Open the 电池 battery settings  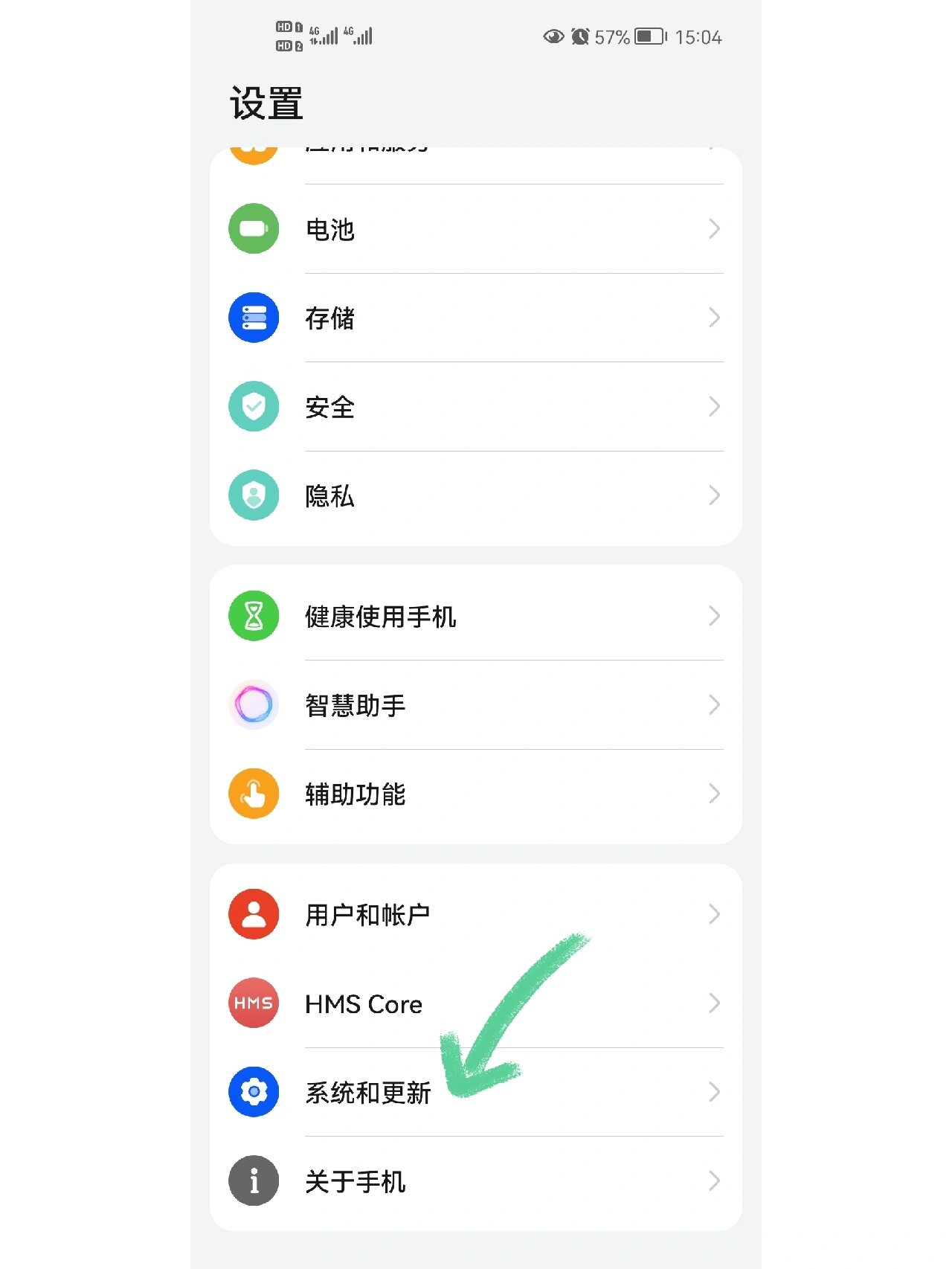pos(476,229)
